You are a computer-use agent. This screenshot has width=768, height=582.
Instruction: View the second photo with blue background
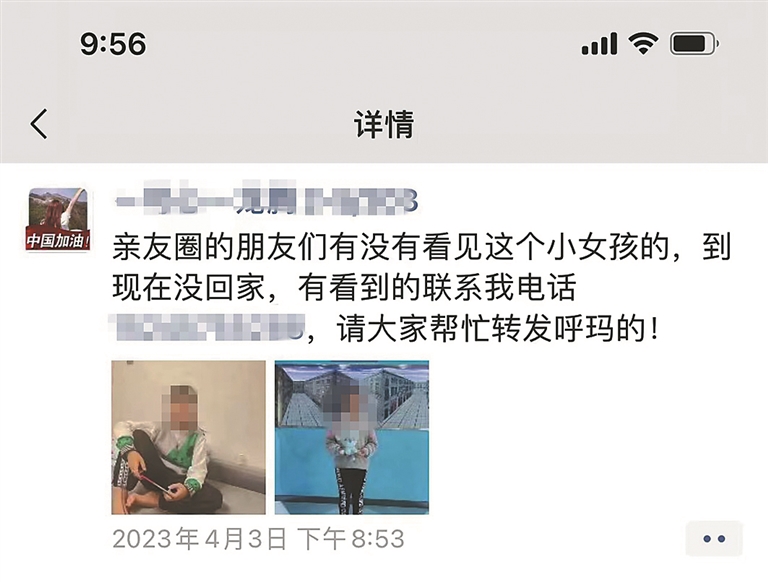351,437
